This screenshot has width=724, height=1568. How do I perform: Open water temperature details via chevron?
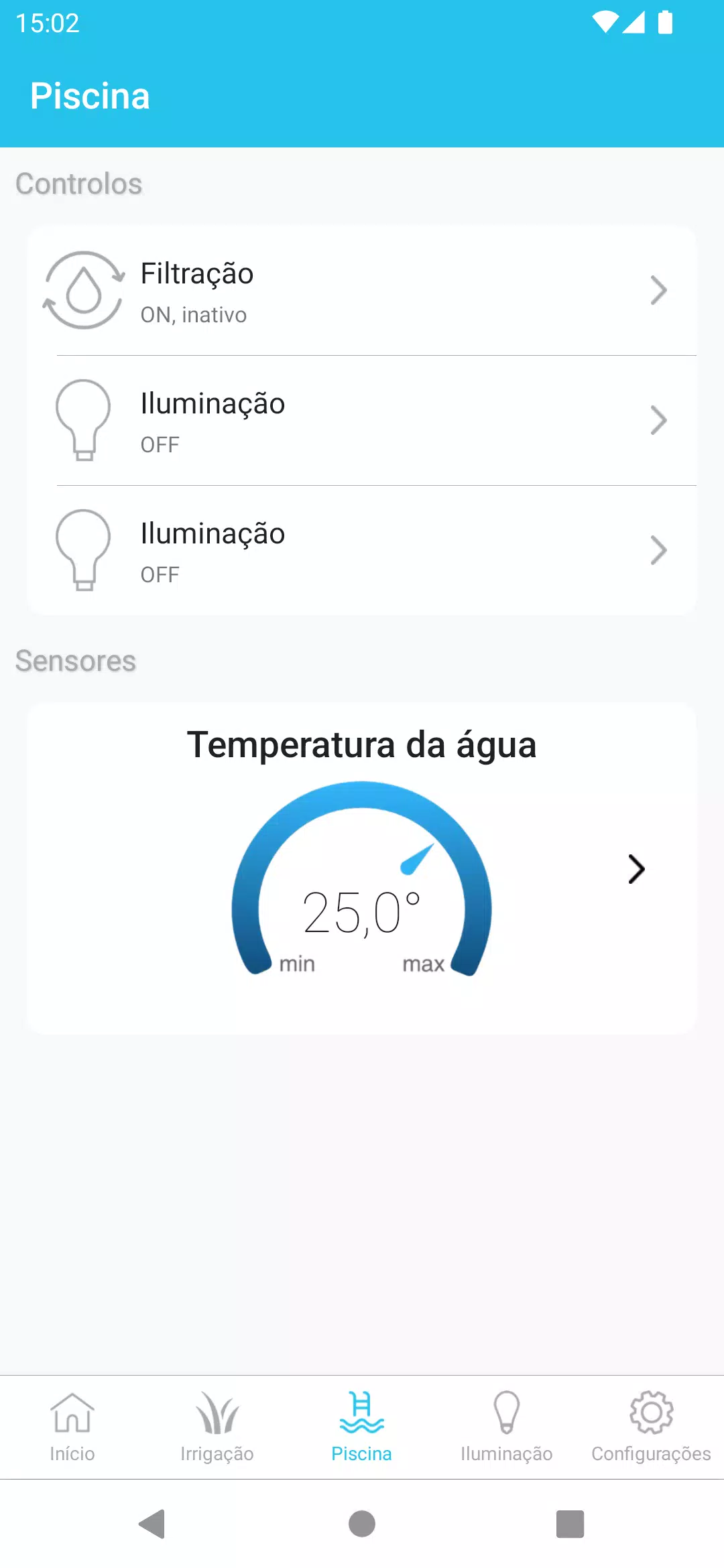636,869
